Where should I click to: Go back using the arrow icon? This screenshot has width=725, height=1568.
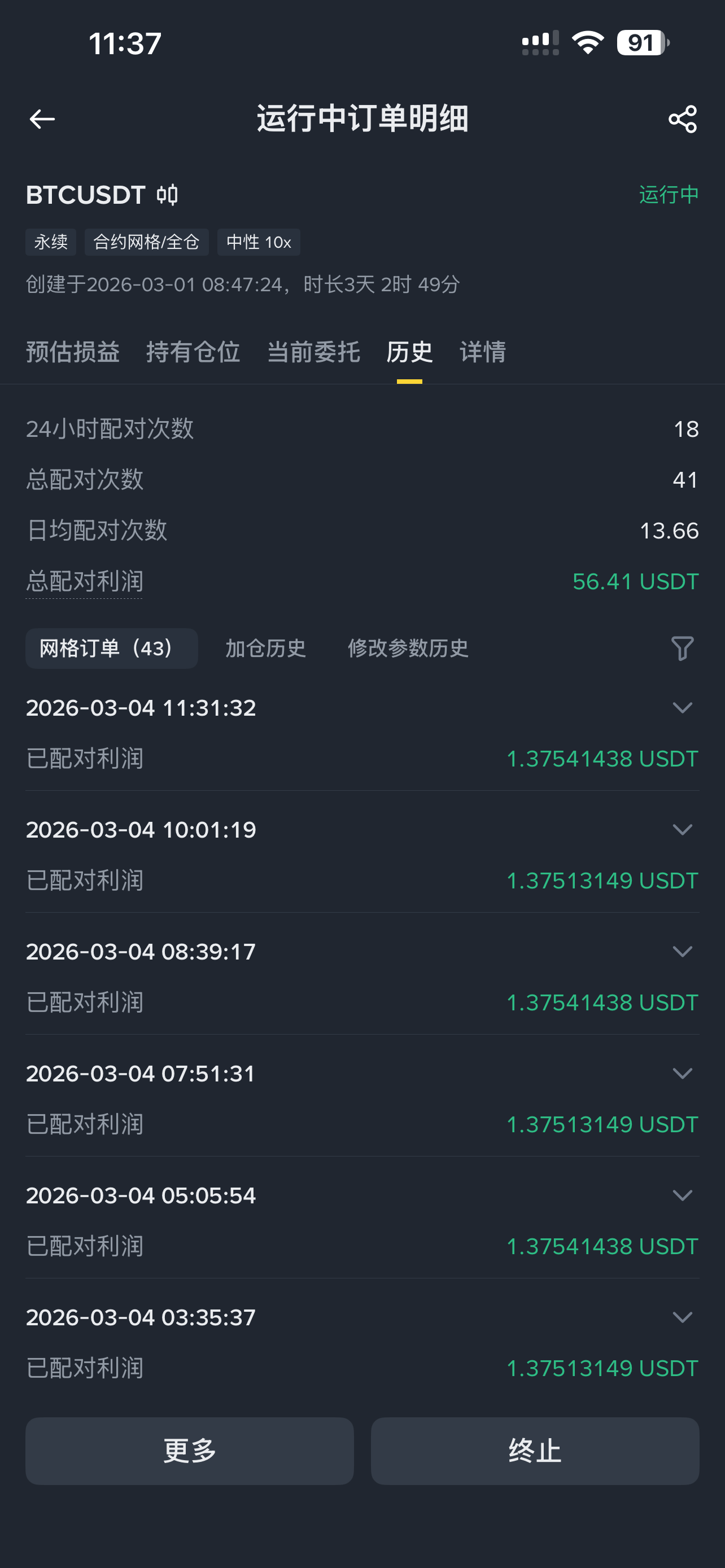[42, 119]
